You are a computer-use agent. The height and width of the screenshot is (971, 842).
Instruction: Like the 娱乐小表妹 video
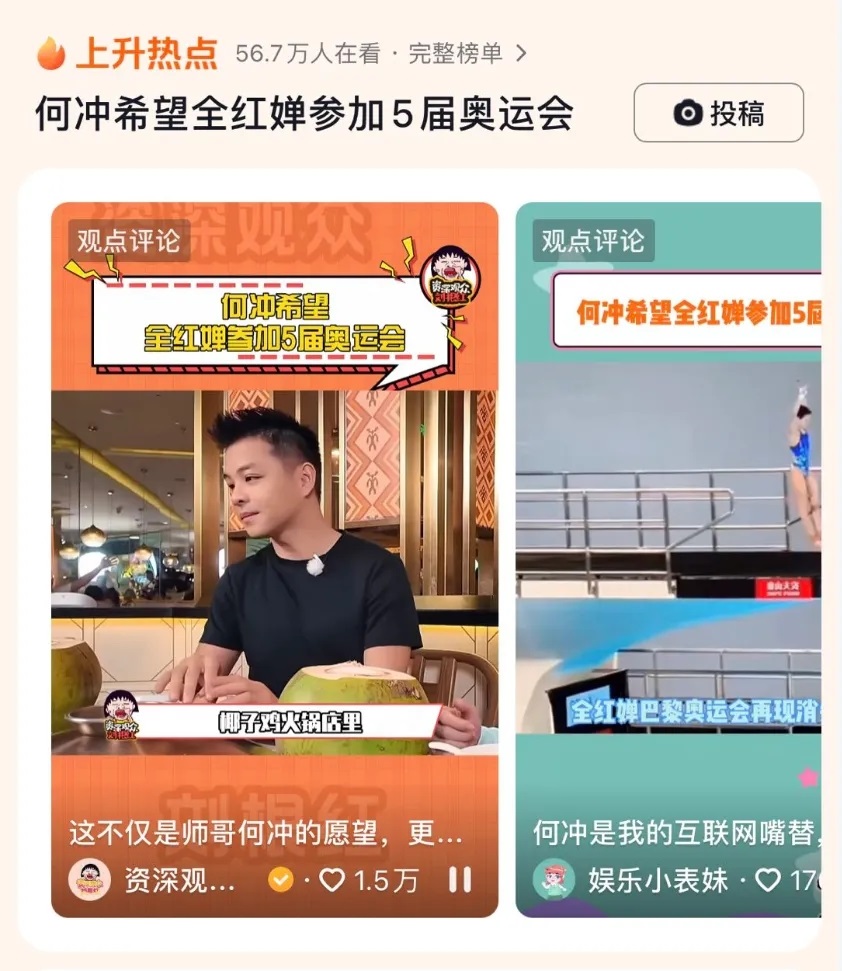(x=768, y=880)
